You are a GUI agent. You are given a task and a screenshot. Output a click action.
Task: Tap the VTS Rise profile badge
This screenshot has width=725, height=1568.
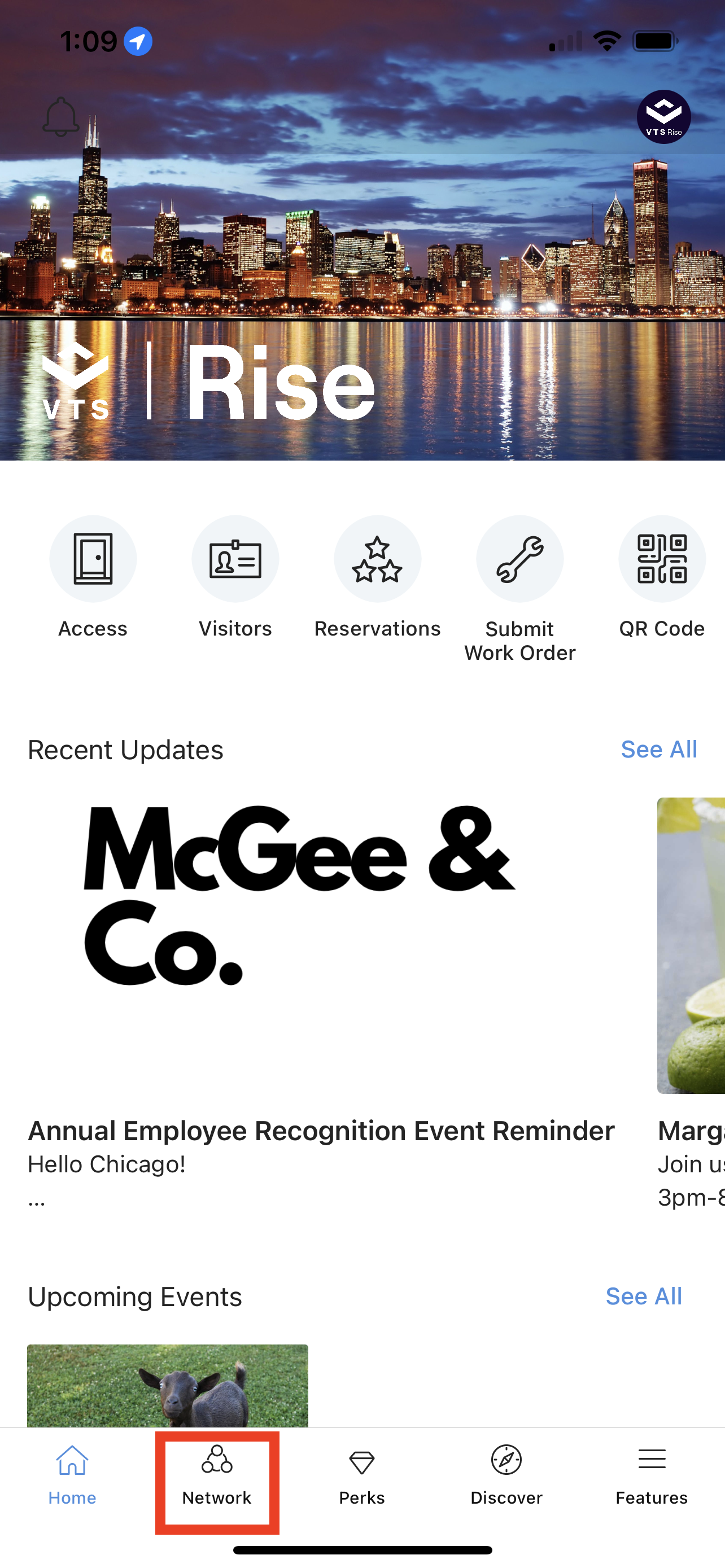pyautogui.click(x=663, y=117)
